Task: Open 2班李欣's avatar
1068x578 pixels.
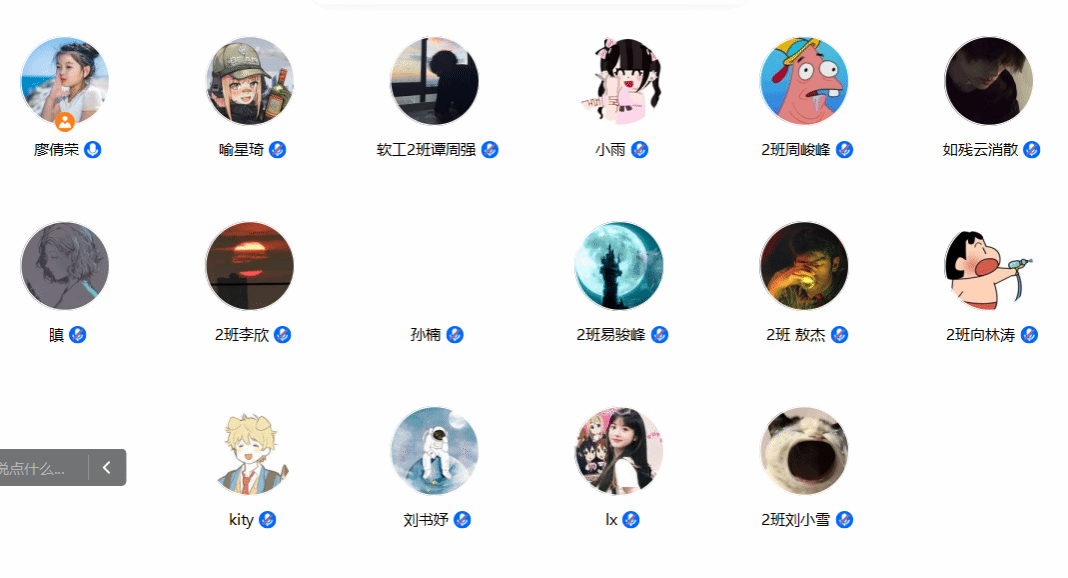Action: point(250,266)
